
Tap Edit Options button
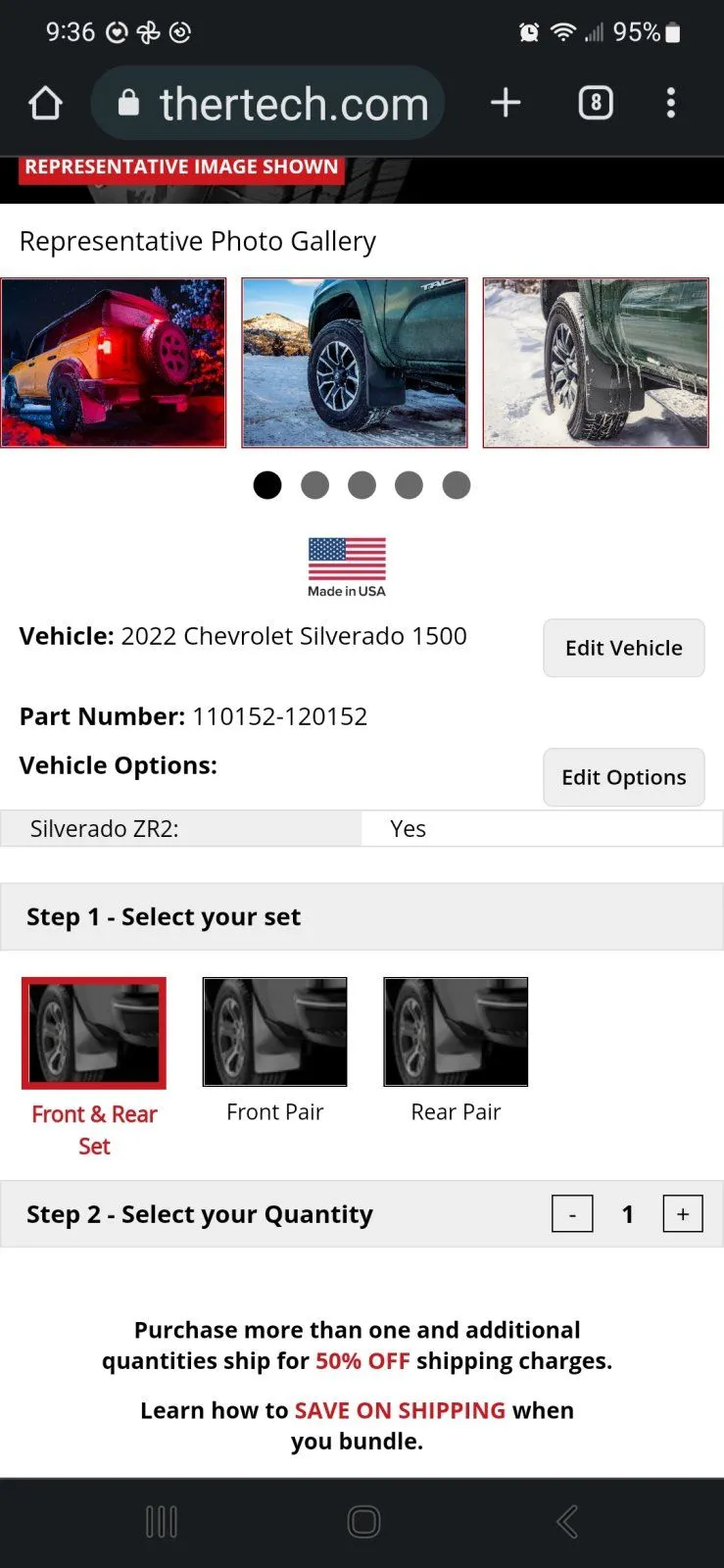click(x=623, y=777)
